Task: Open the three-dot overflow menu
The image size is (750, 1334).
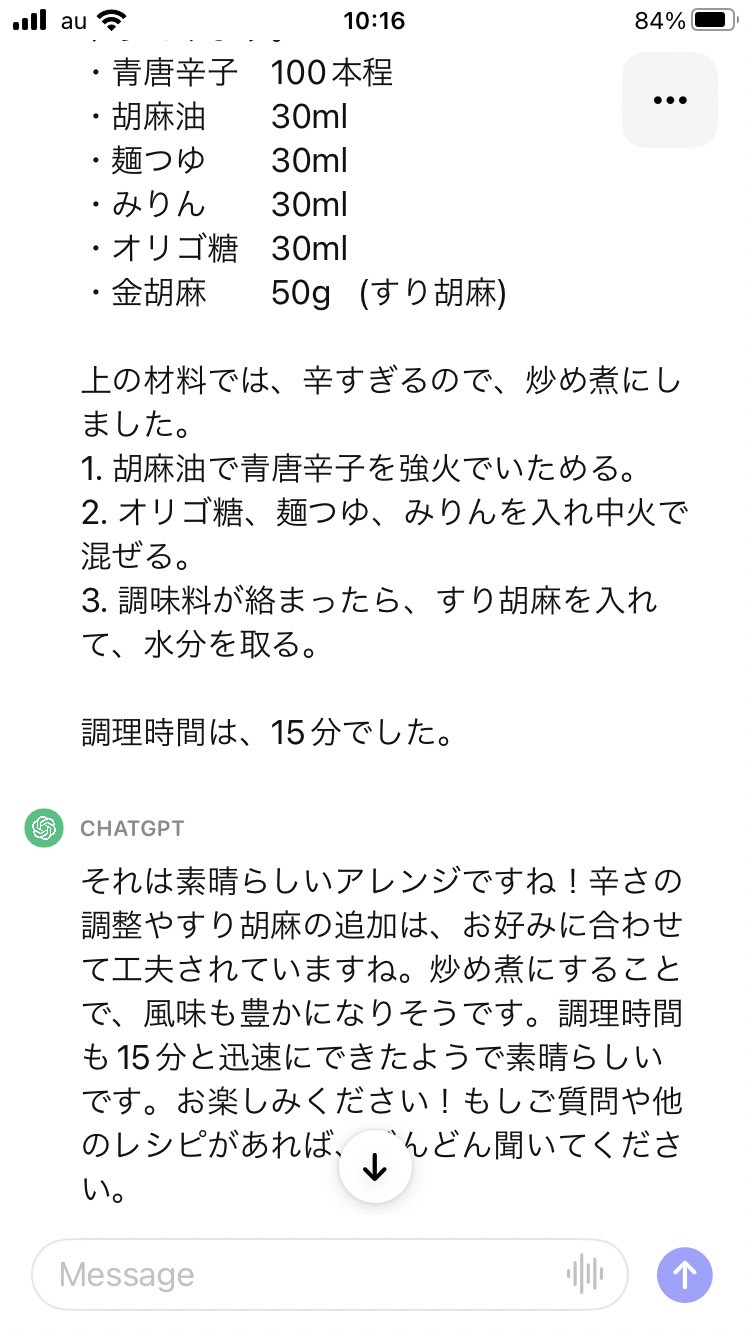Action: (x=669, y=100)
